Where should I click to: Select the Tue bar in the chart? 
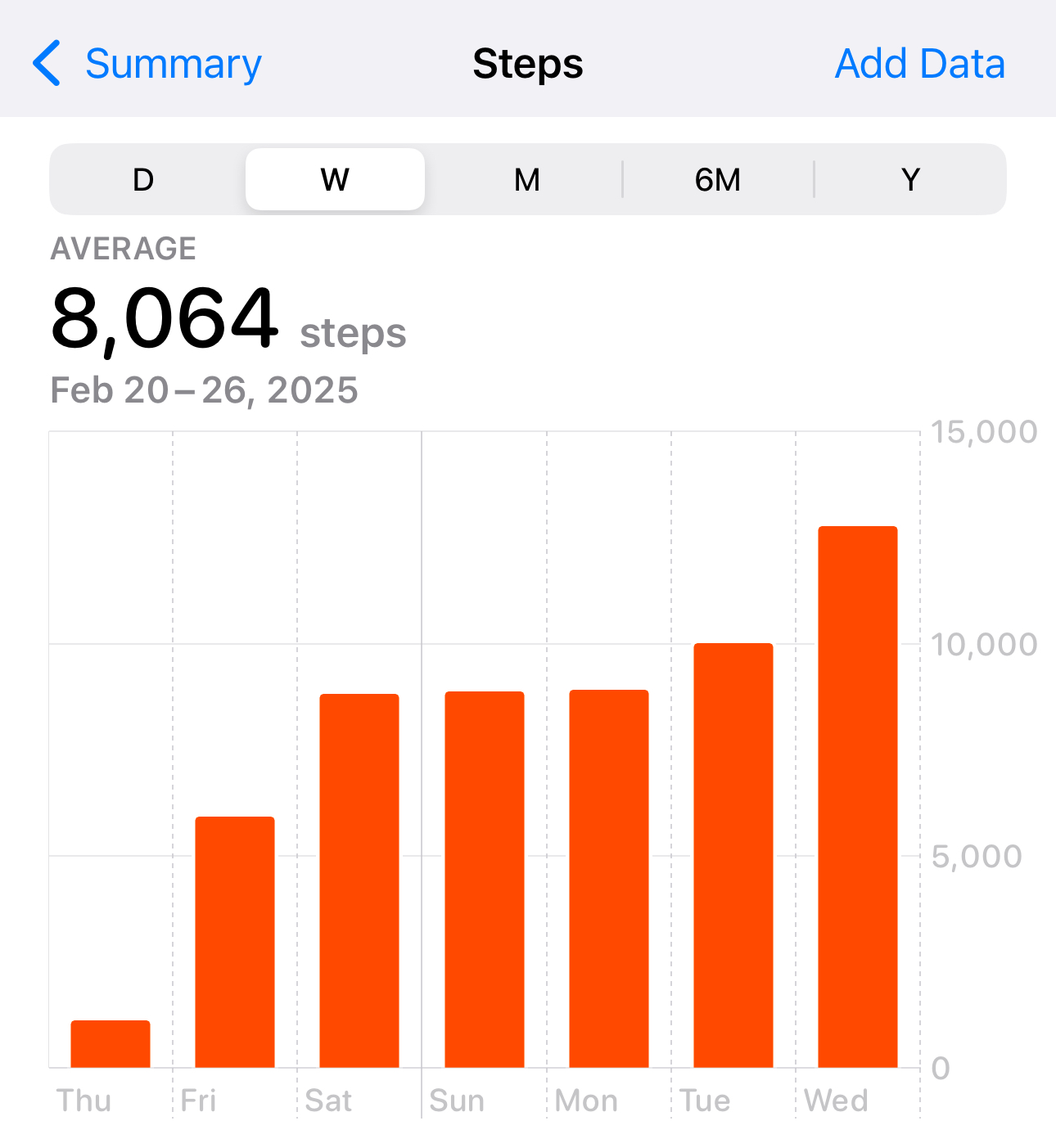(x=733, y=855)
